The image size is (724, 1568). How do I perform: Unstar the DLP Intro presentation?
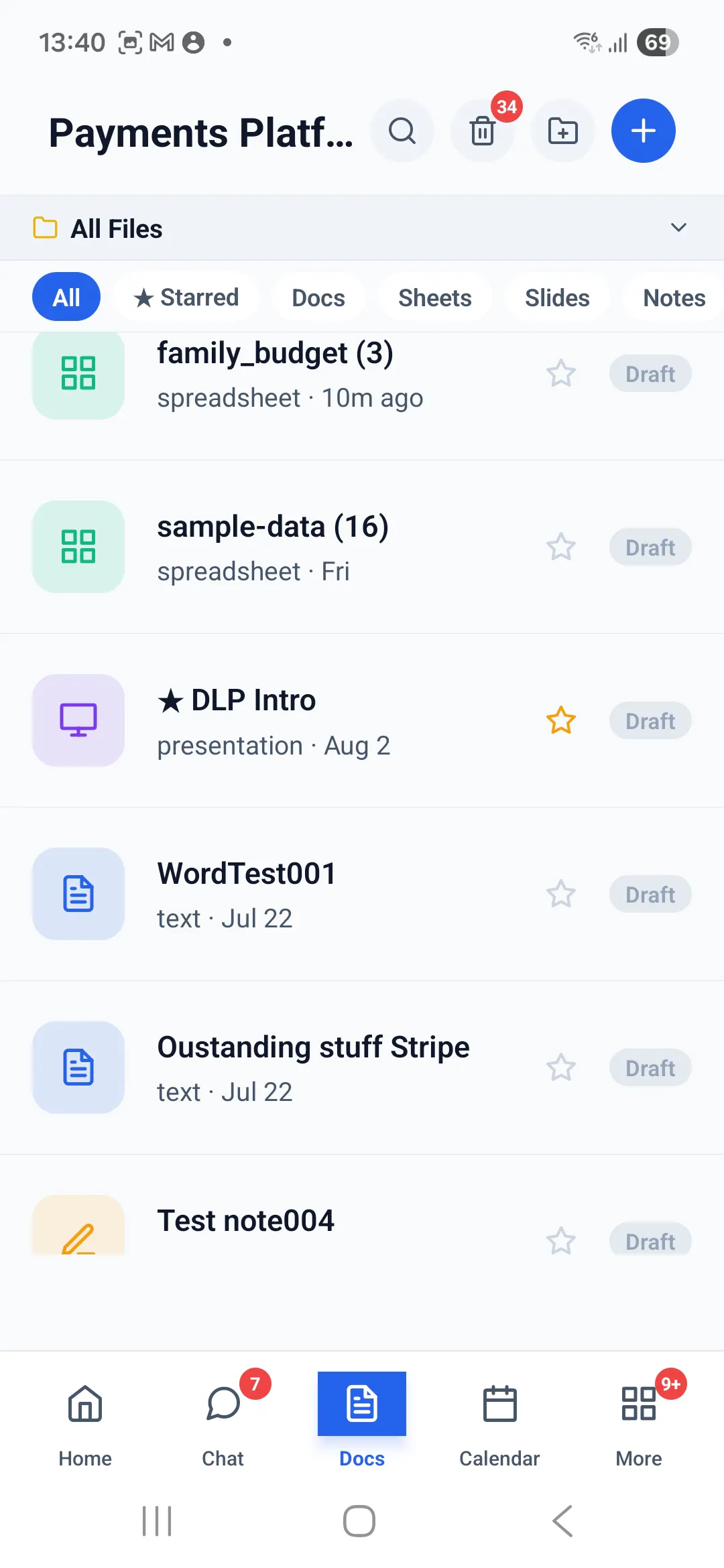coord(561,720)
